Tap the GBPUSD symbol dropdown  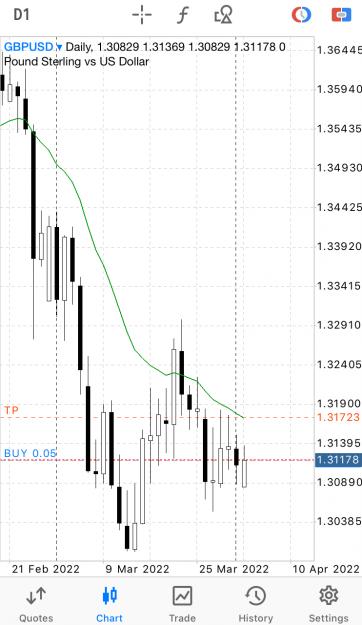[x=33, y=47]
